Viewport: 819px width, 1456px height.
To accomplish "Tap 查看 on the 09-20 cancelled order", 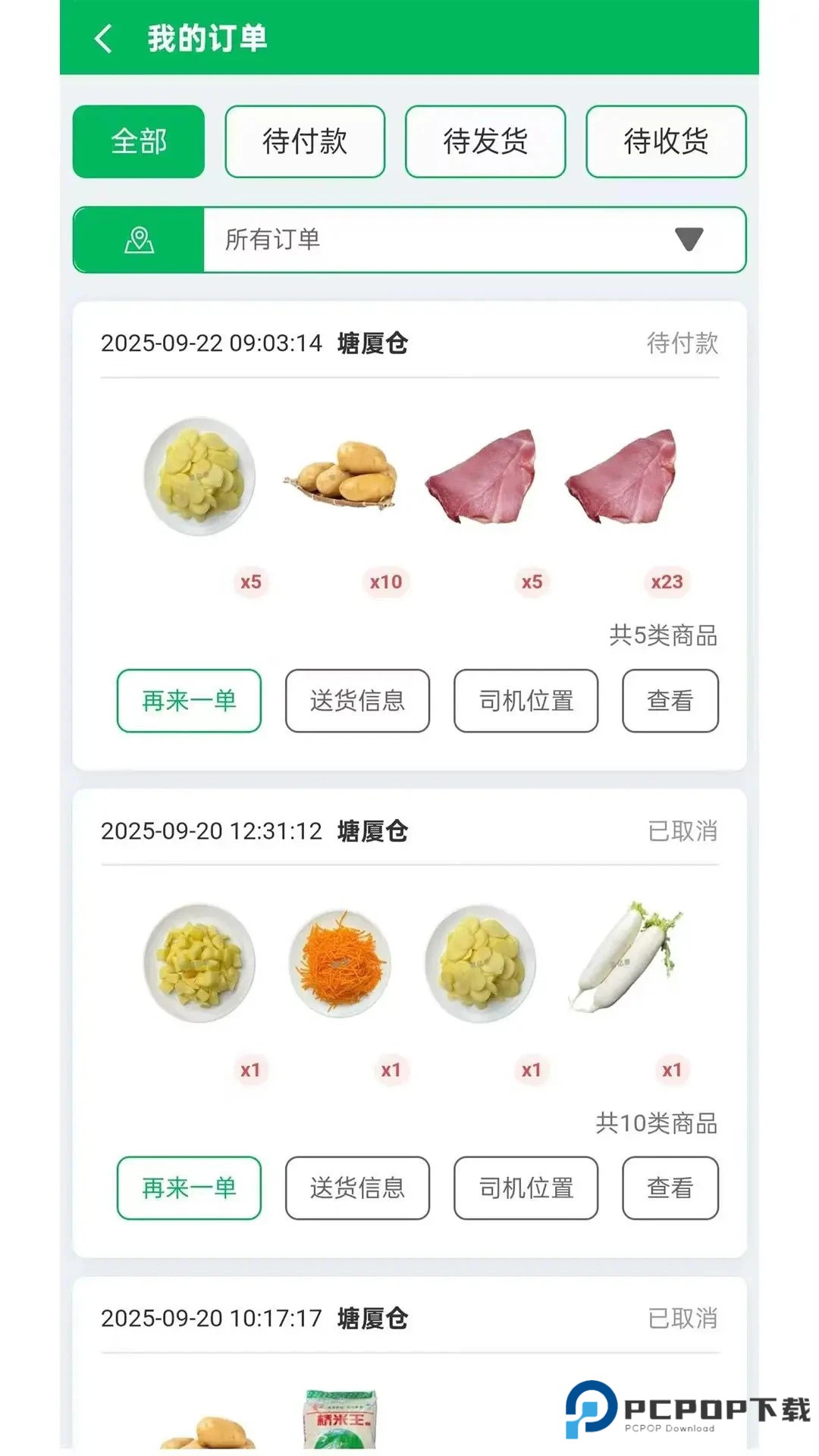I will (x=670, y=1188).
